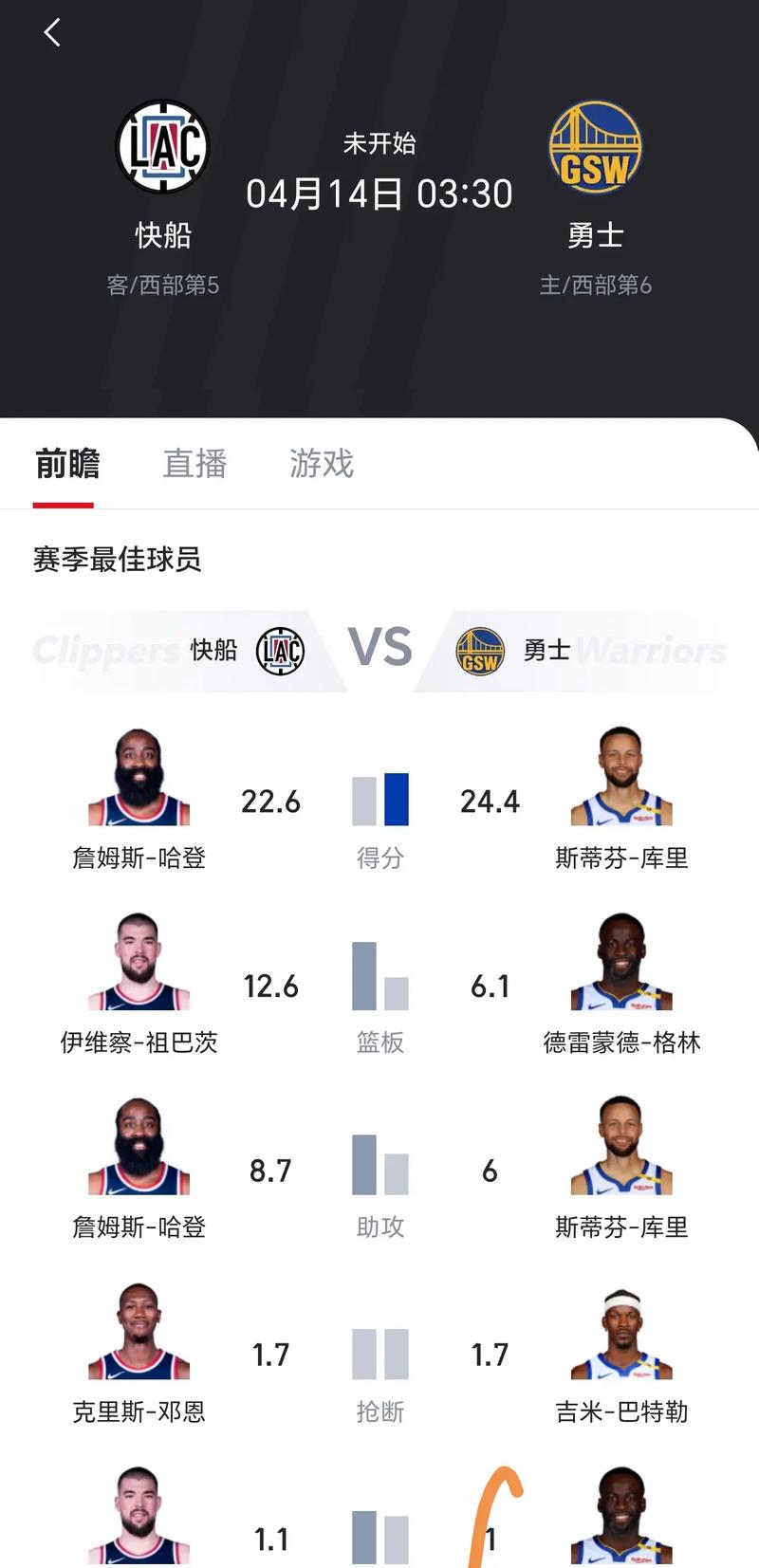Open Draymond Green's photo in rebounds row
This screenshot has width=759, height=1568.
pos(621,962)
